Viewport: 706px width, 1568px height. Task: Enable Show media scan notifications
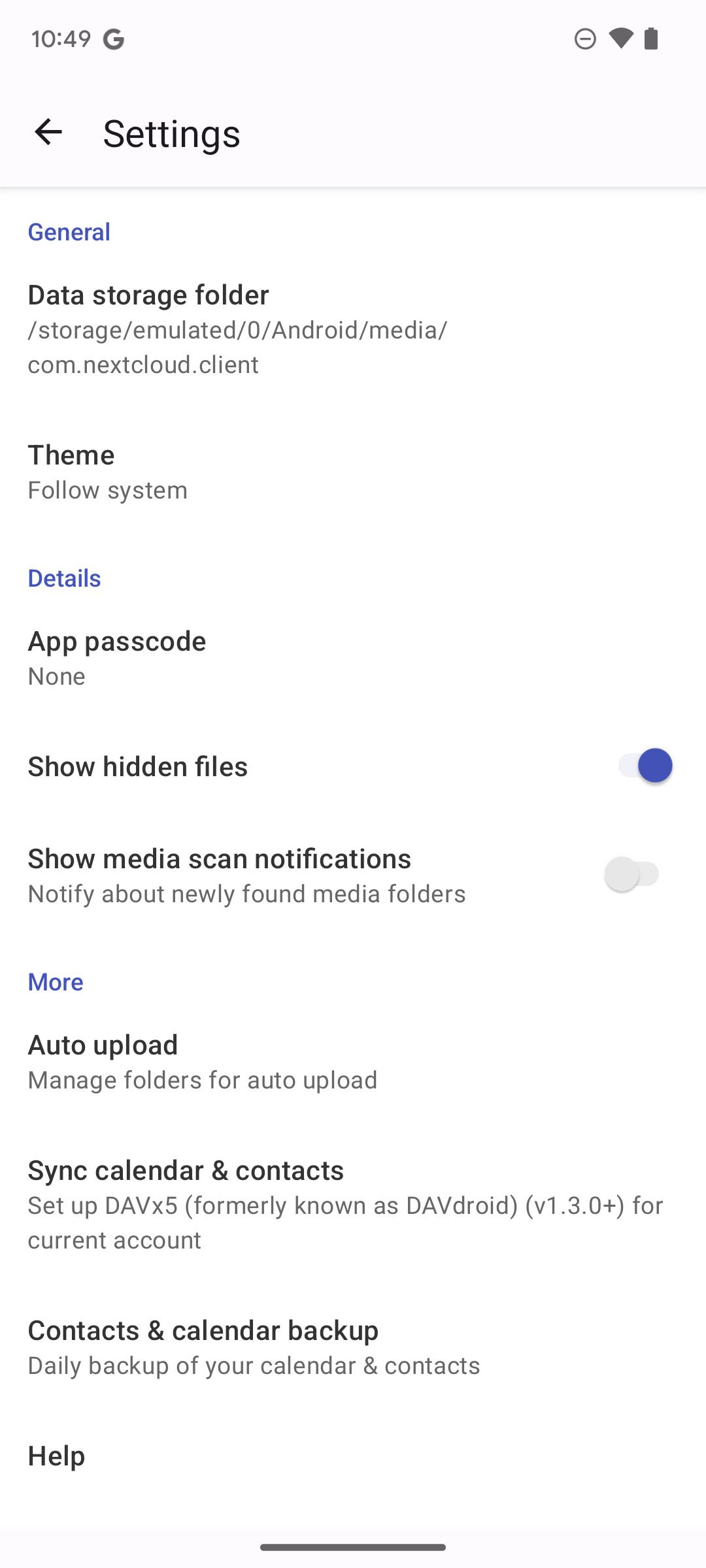tap(630, 874)
